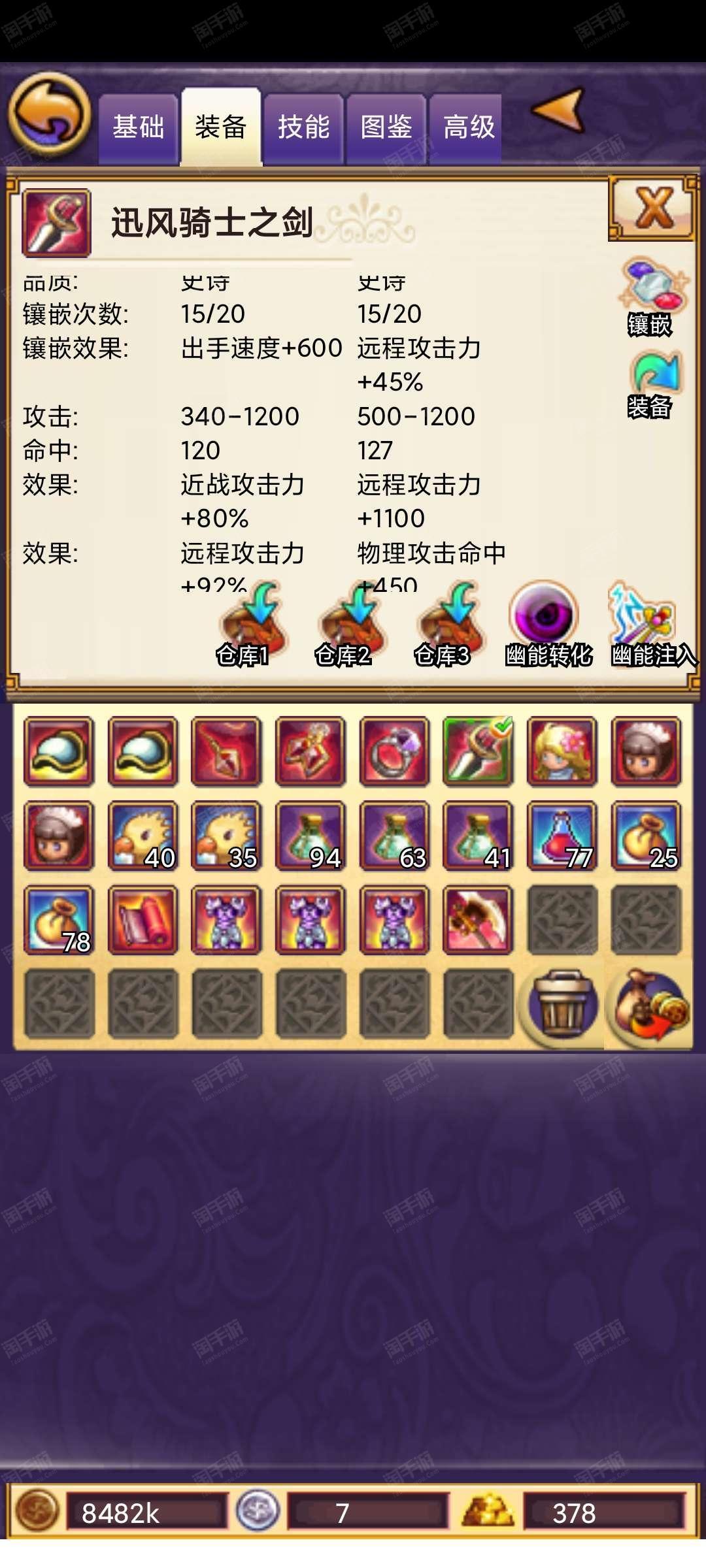The image size is (706, 1568).
Task: Switch to the 基础 tab
Action: click(138, 127)
